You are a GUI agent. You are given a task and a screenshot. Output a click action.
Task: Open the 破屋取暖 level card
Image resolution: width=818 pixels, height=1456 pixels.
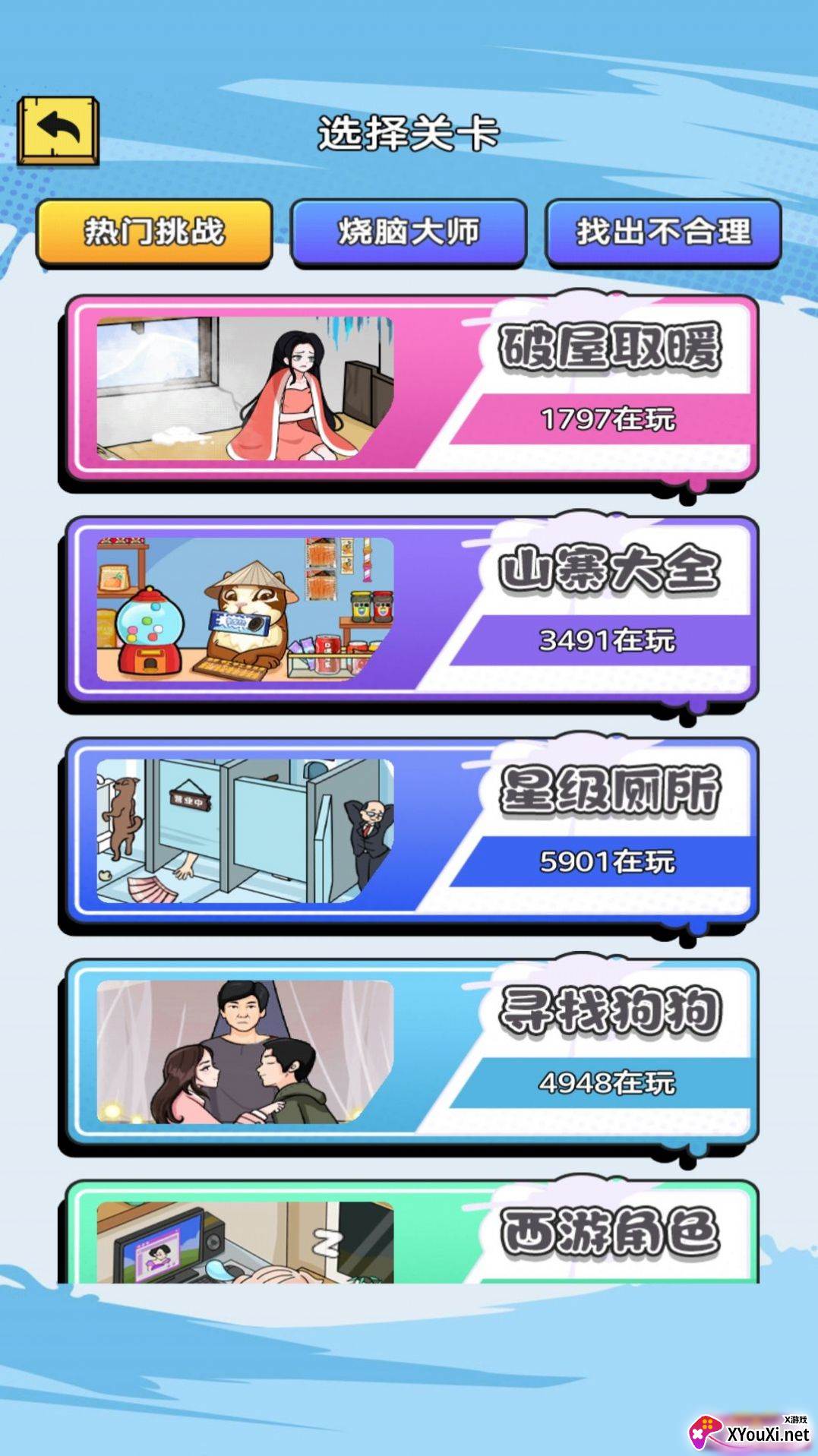[410, 389]
